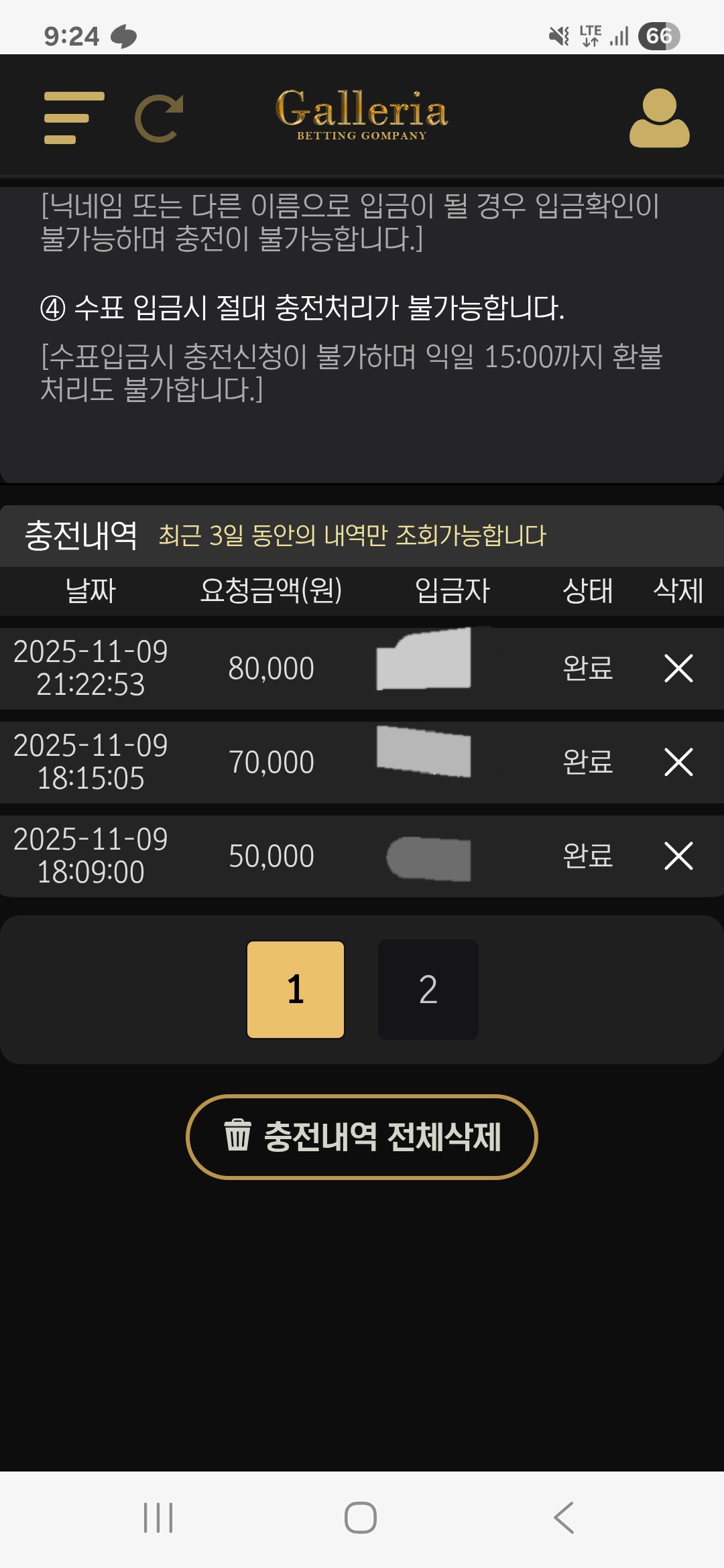Refresh the page with the reload icon
724x1568 pixels.
click(160, 119)
